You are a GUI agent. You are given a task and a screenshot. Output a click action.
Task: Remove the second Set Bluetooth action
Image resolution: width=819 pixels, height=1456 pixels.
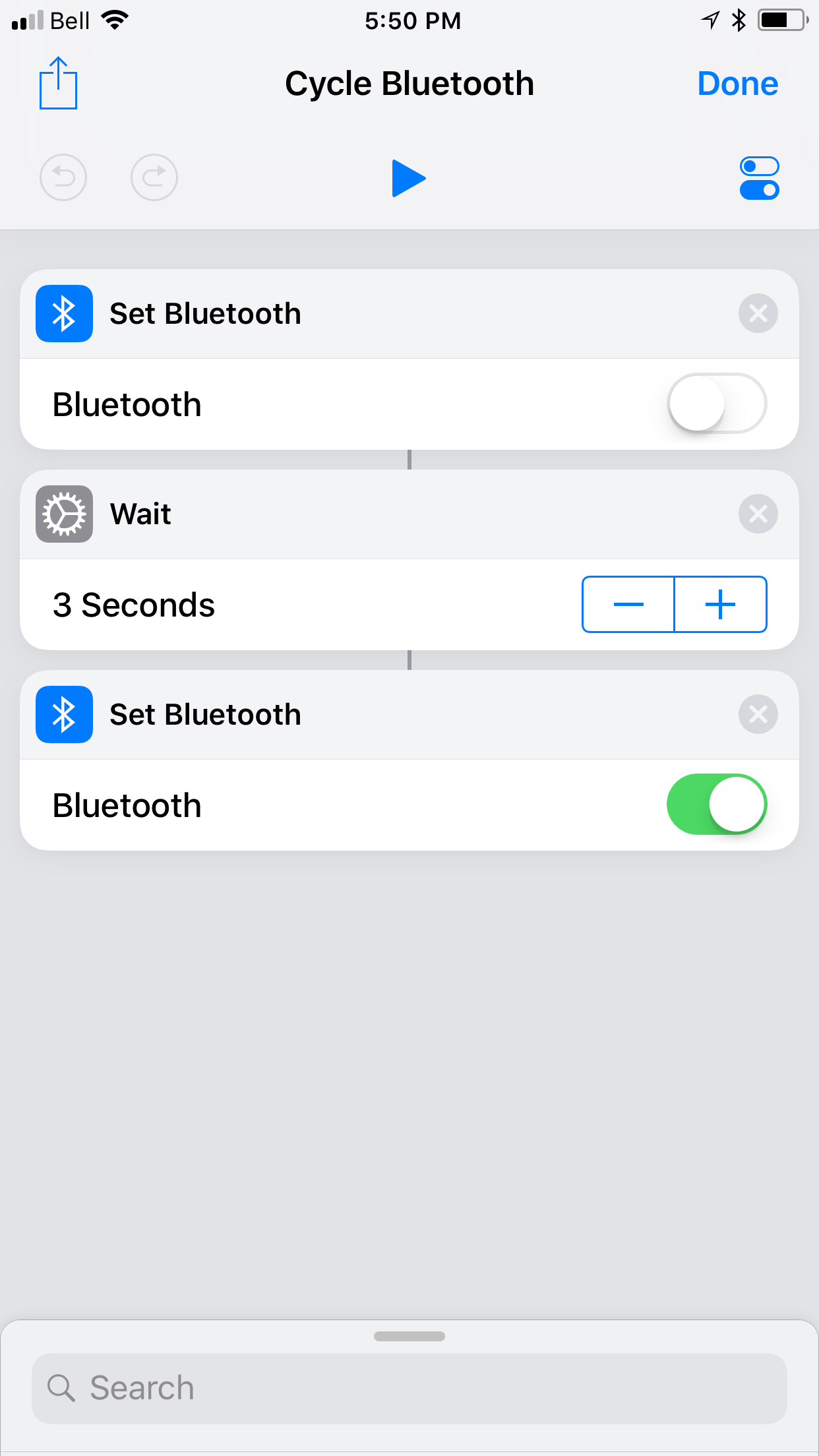tap(758, 714)
